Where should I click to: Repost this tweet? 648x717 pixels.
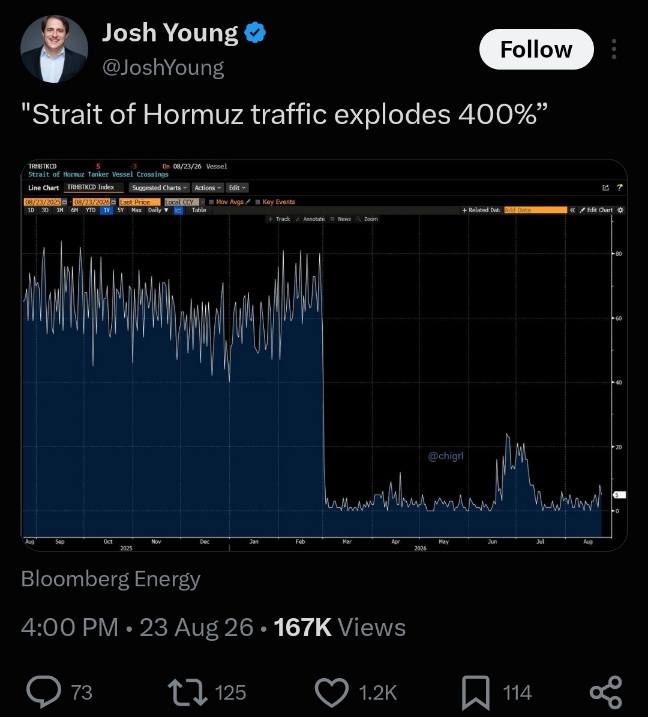(x=187, y=692)
